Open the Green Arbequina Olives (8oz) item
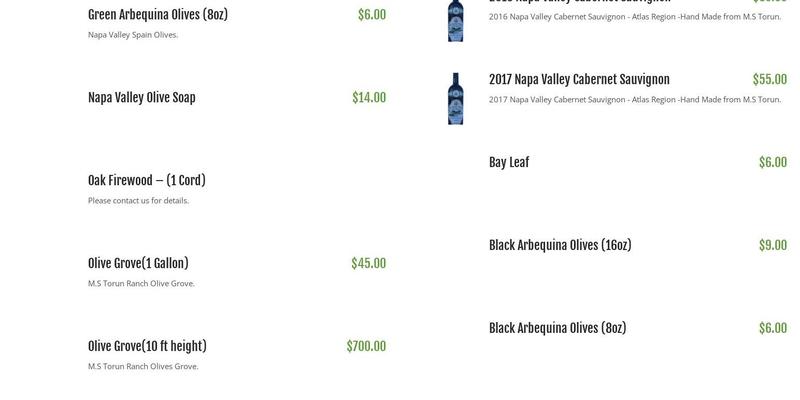This screenshot has width=800, height=400. tap(158, 15)
